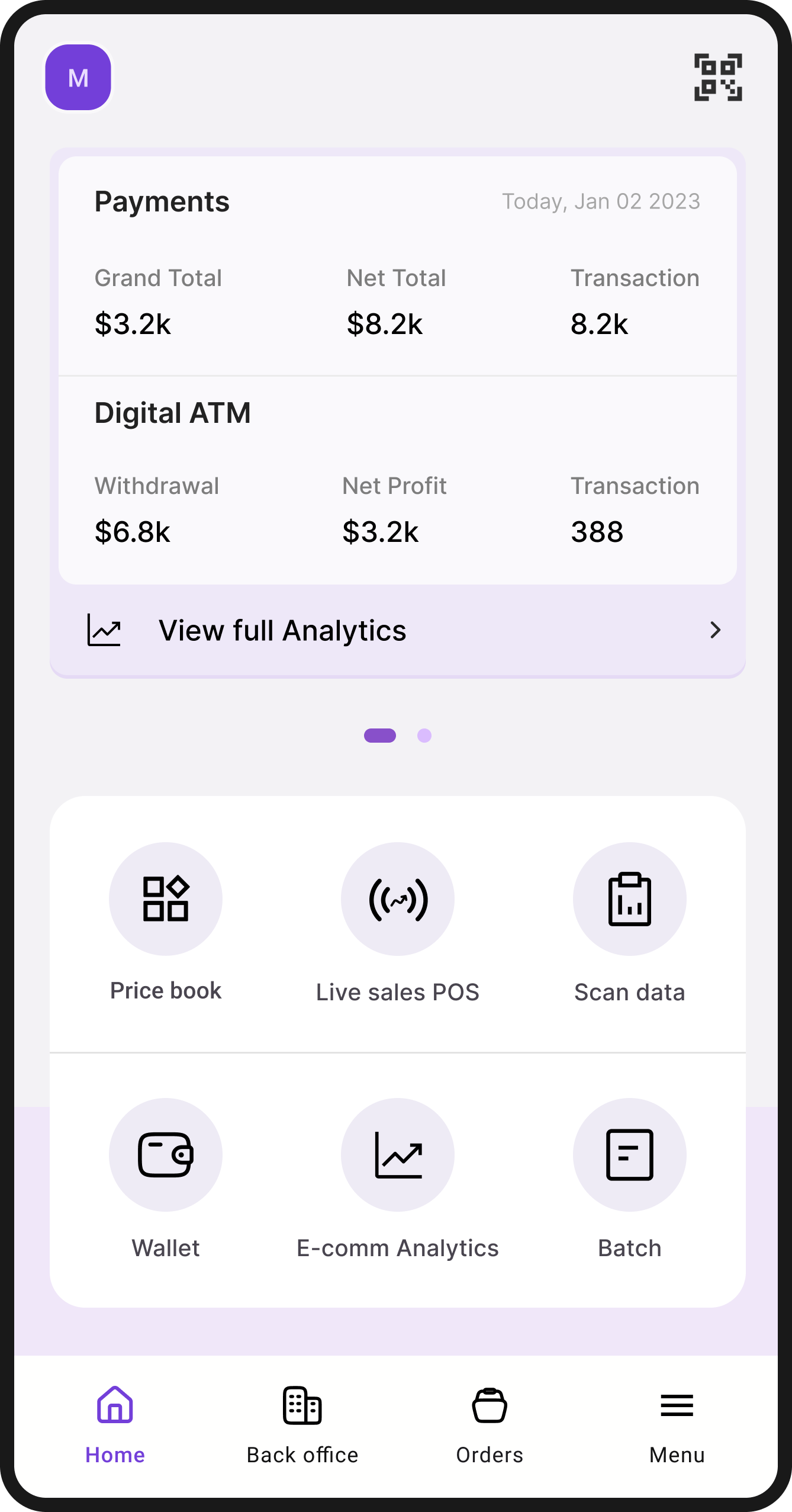Open View full Analytics
Viewport: 792px width, 1512px height.
tap(397, 630)
